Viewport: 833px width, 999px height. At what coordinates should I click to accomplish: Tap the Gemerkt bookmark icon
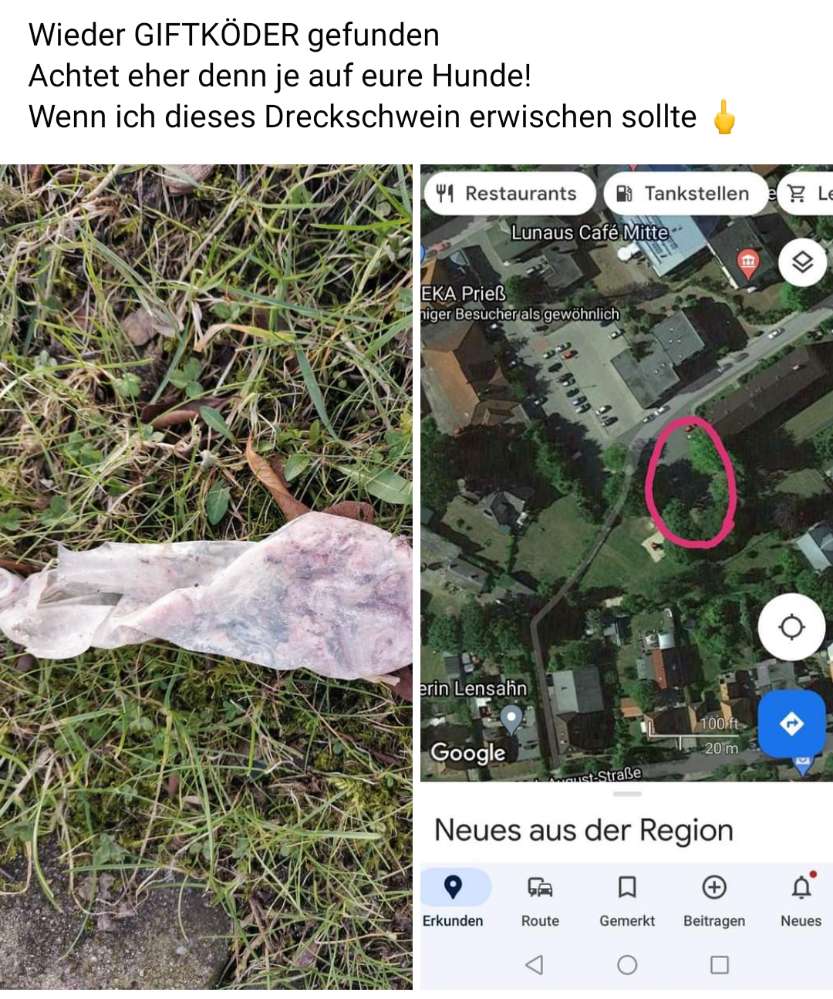[627, 888]
